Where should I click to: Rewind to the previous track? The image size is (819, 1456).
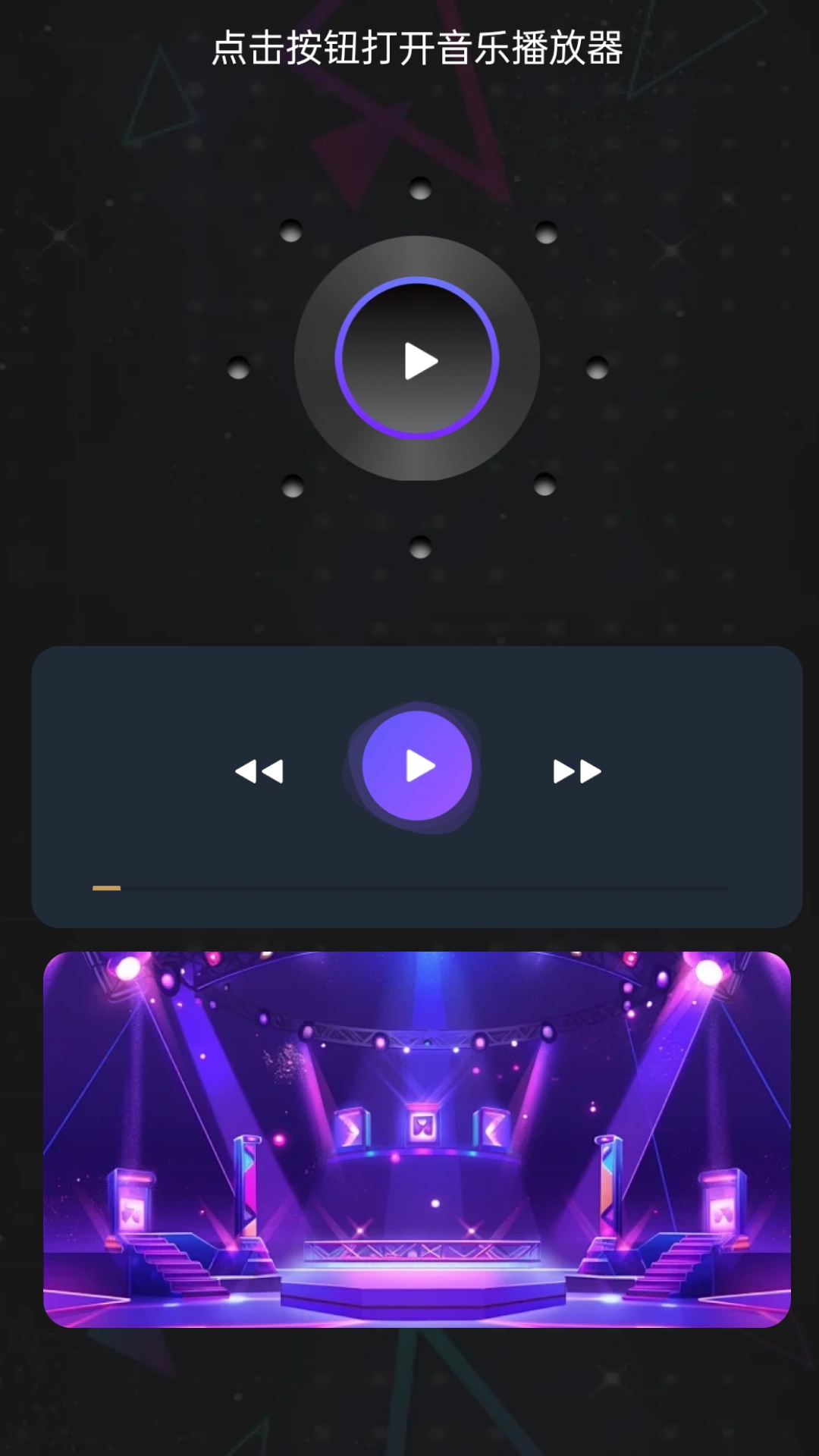(259, 771)
